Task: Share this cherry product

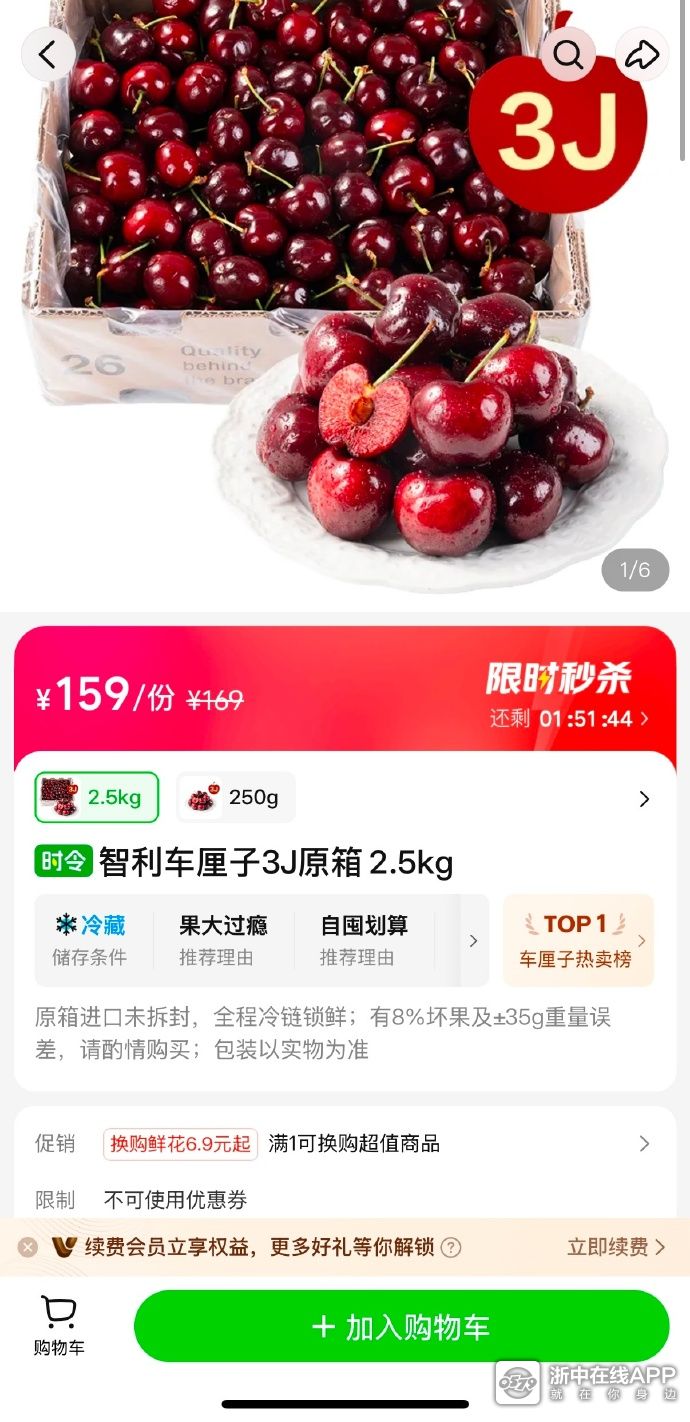Action: click(641, 54)
